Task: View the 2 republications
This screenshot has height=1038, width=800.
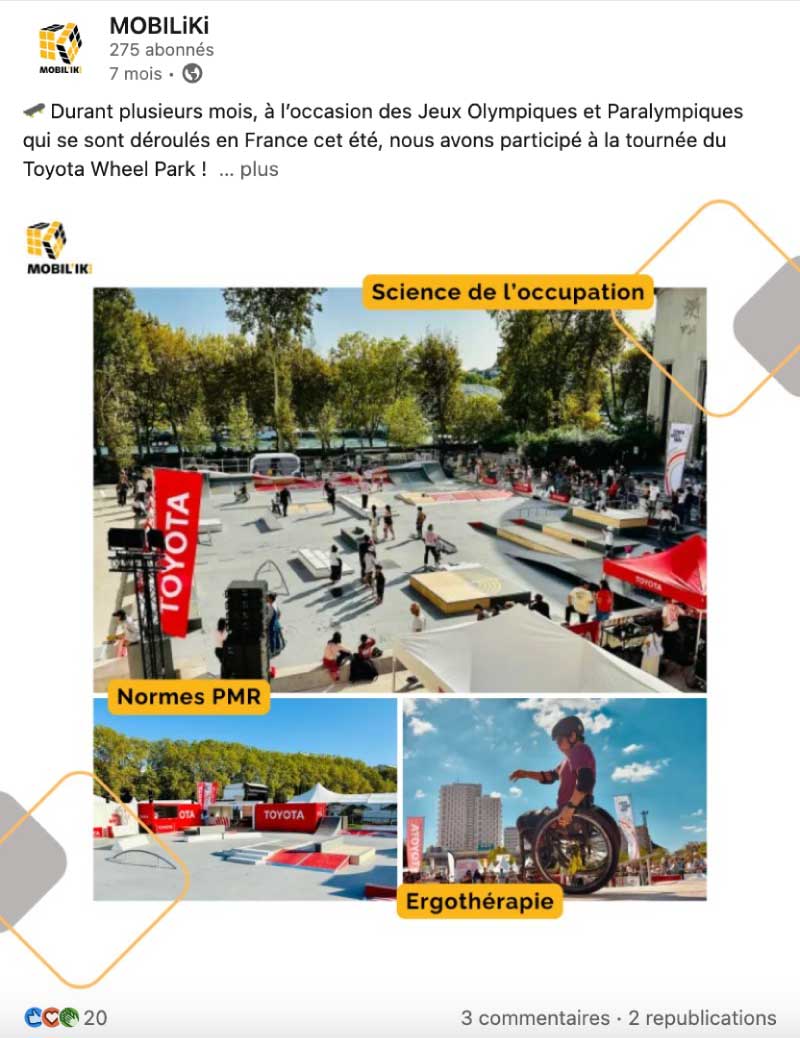Action: click(x=702, y=1018)
